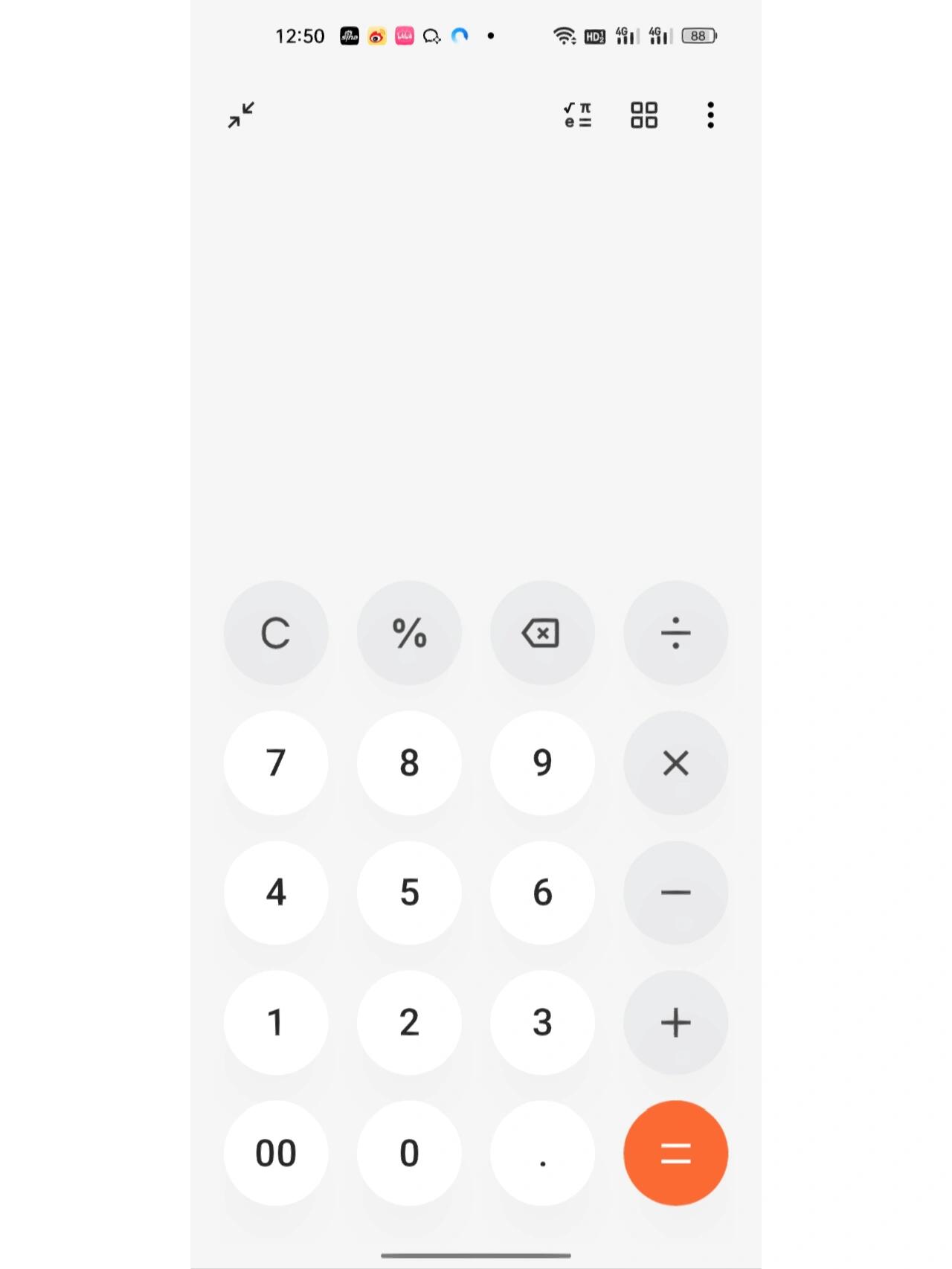Select the multiplication operator

pos(675,762)
